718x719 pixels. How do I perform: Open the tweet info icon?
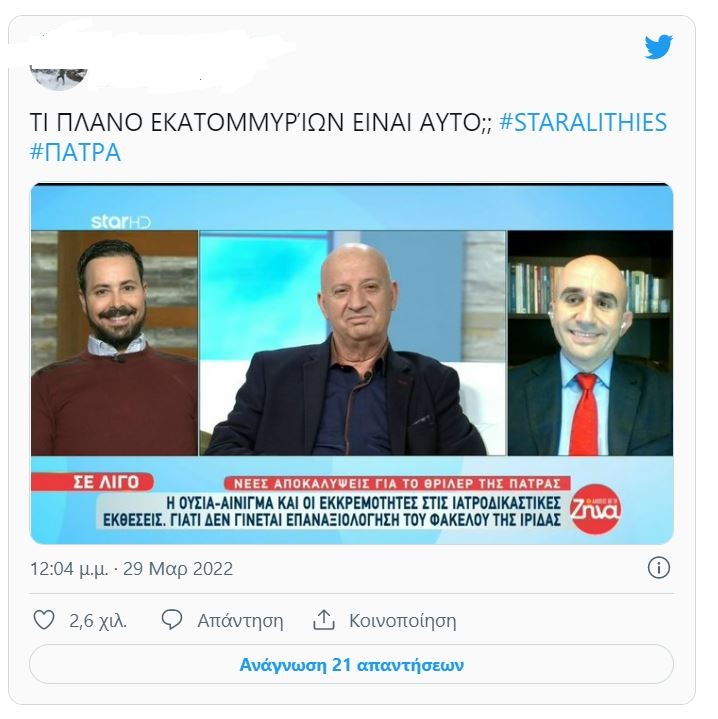658,568
